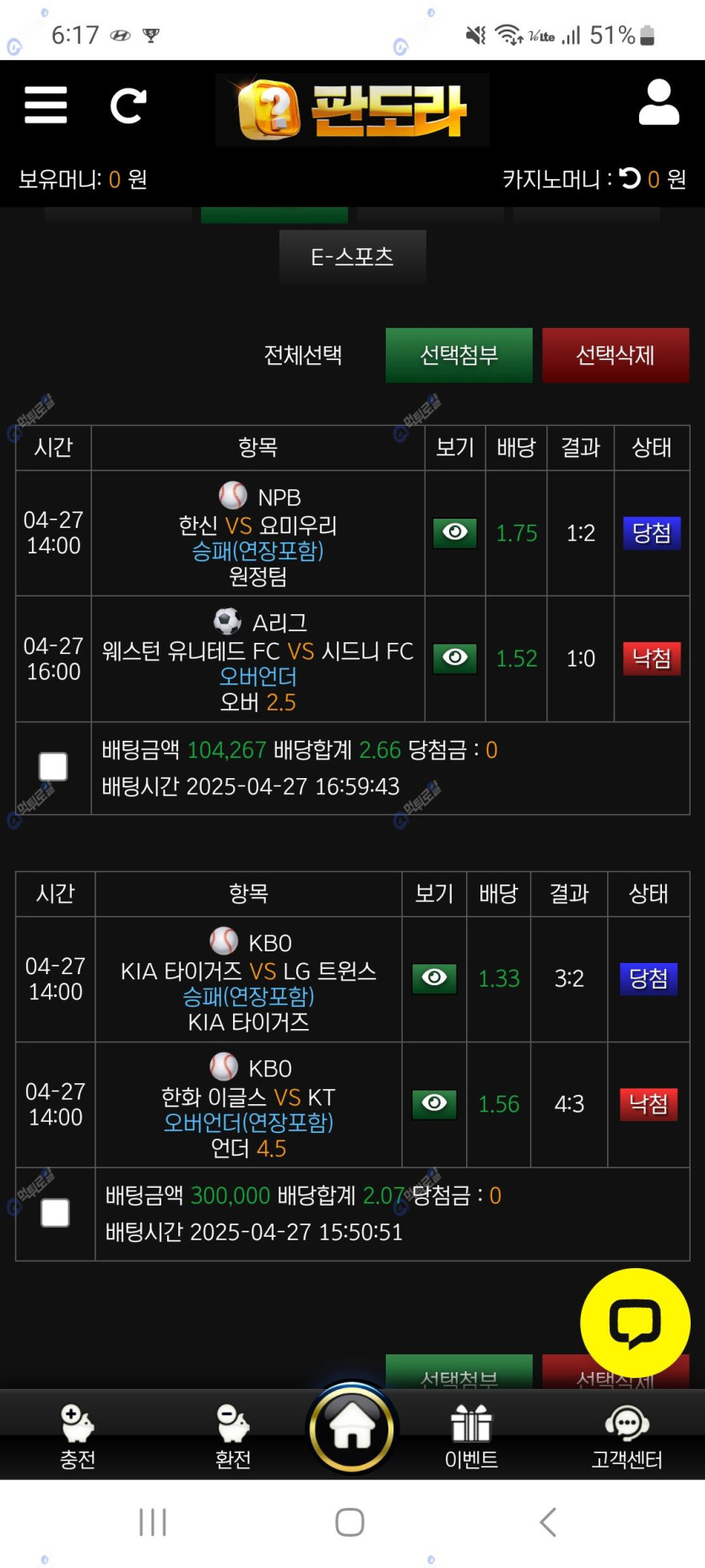Check the box for the 104,267 bet slip
The height and width of the screenshot is (1568, 705).
(x=53, y=767)
